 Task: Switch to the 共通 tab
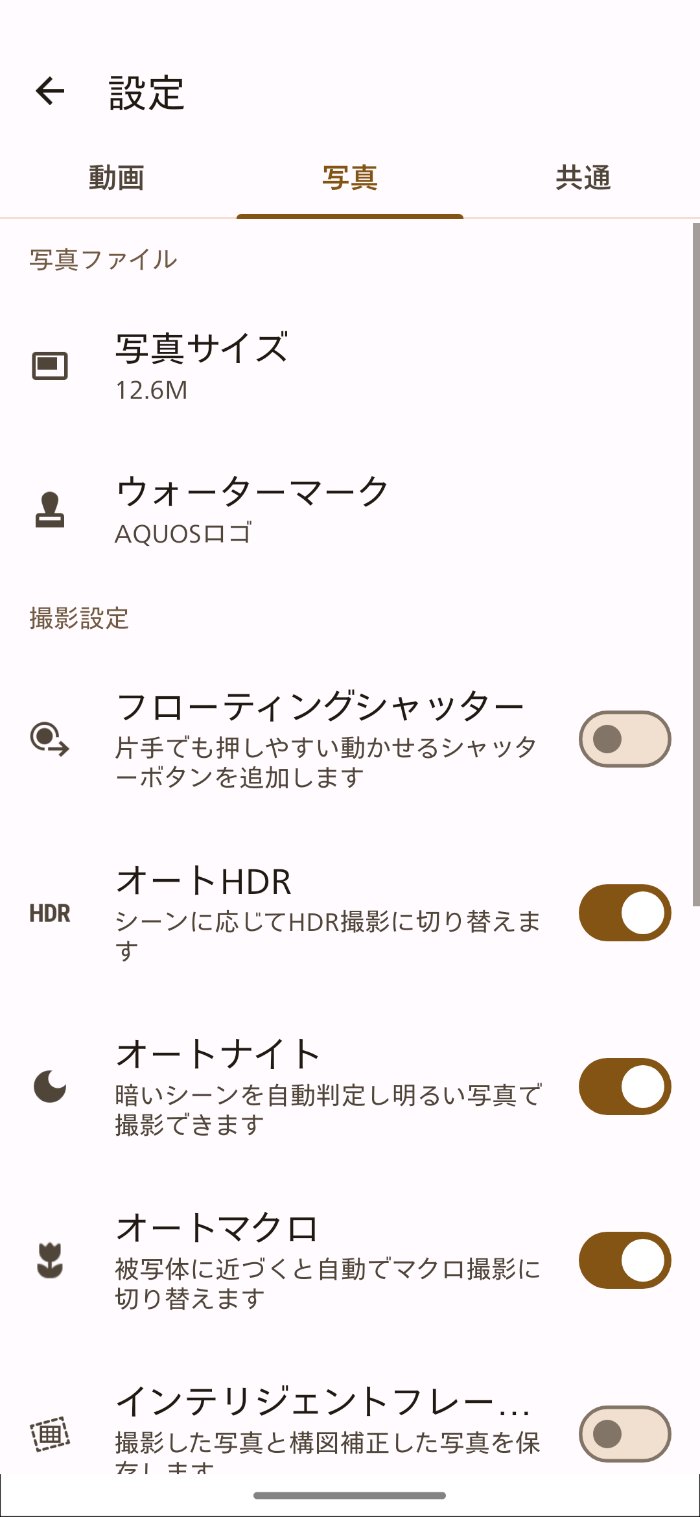click(x=583, y=178)
